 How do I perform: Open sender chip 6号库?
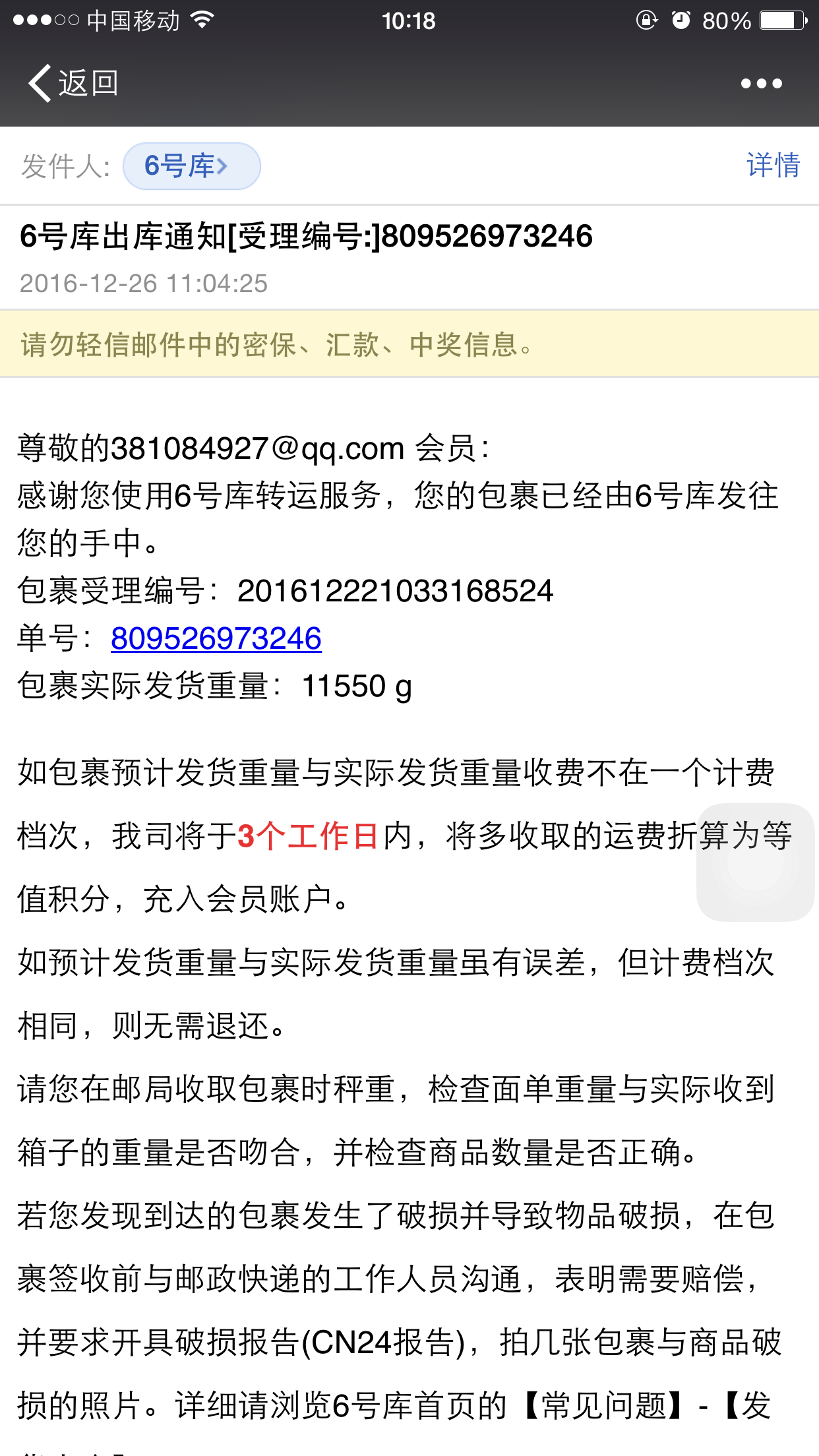click(x=191, y=166)
